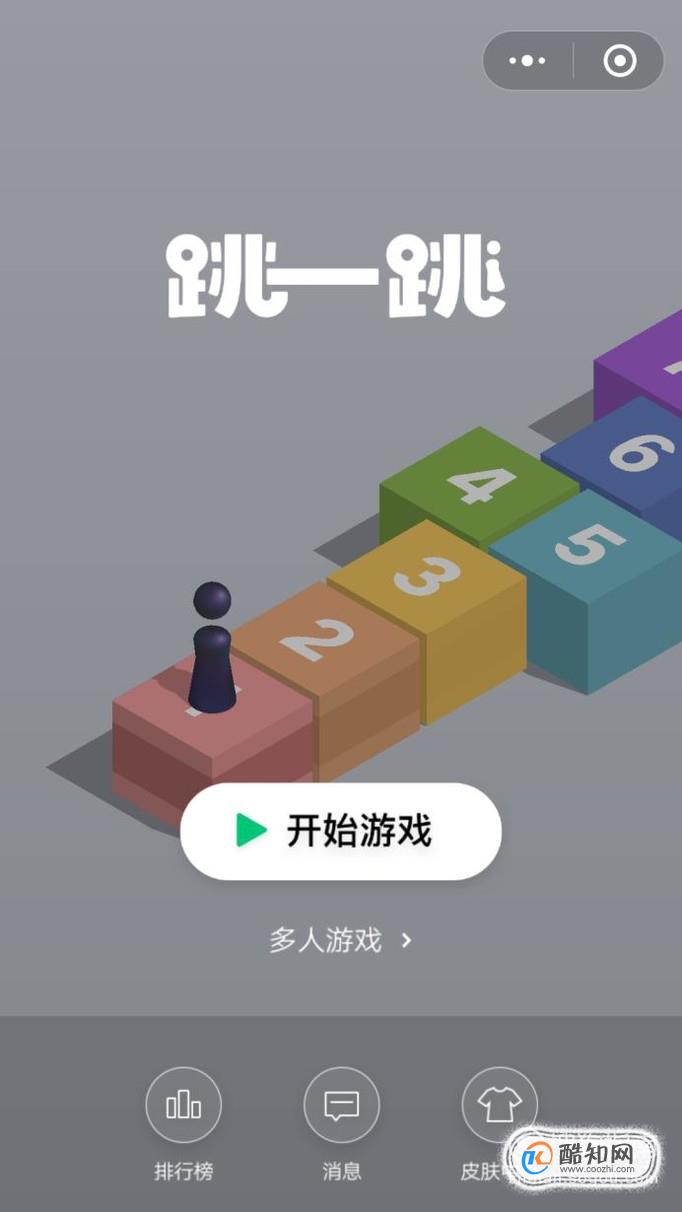The image size is (682, 1212).
Task: Close the mini program via circle icon
Action: click(x=620, y=61)
